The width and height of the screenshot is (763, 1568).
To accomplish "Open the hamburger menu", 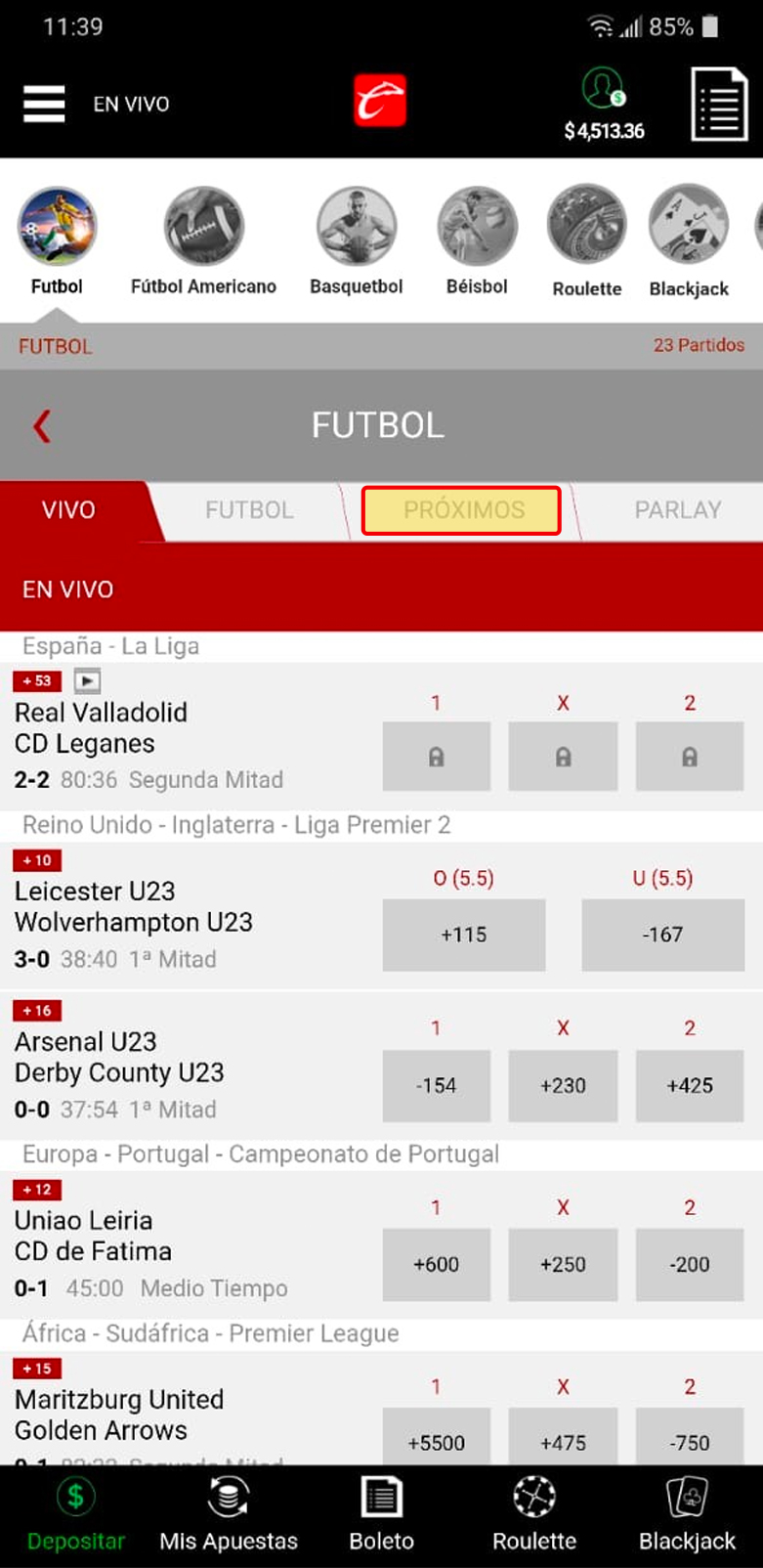I will coord(44,104).
